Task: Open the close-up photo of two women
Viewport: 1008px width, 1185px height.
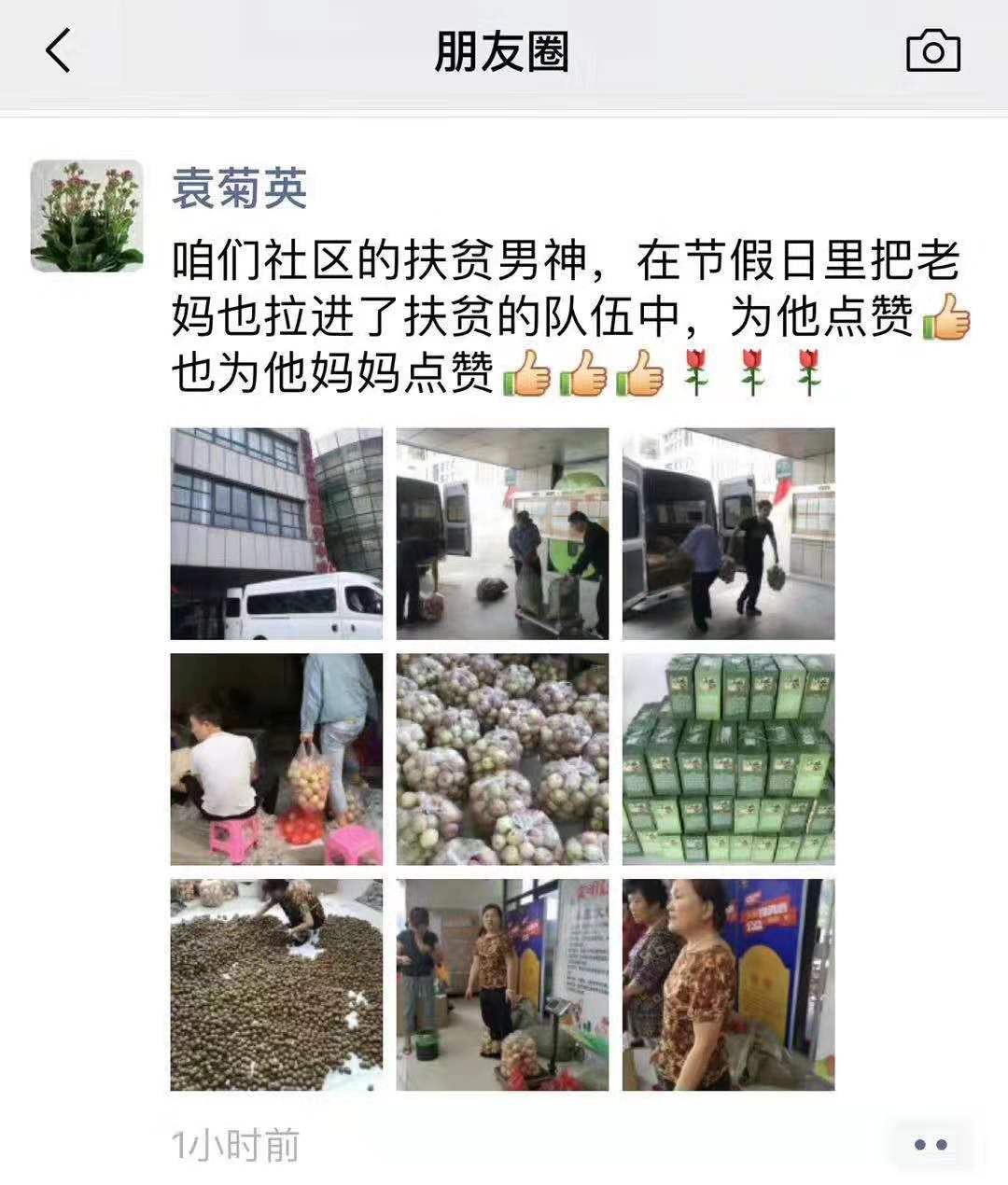Action: click(728, 985)
